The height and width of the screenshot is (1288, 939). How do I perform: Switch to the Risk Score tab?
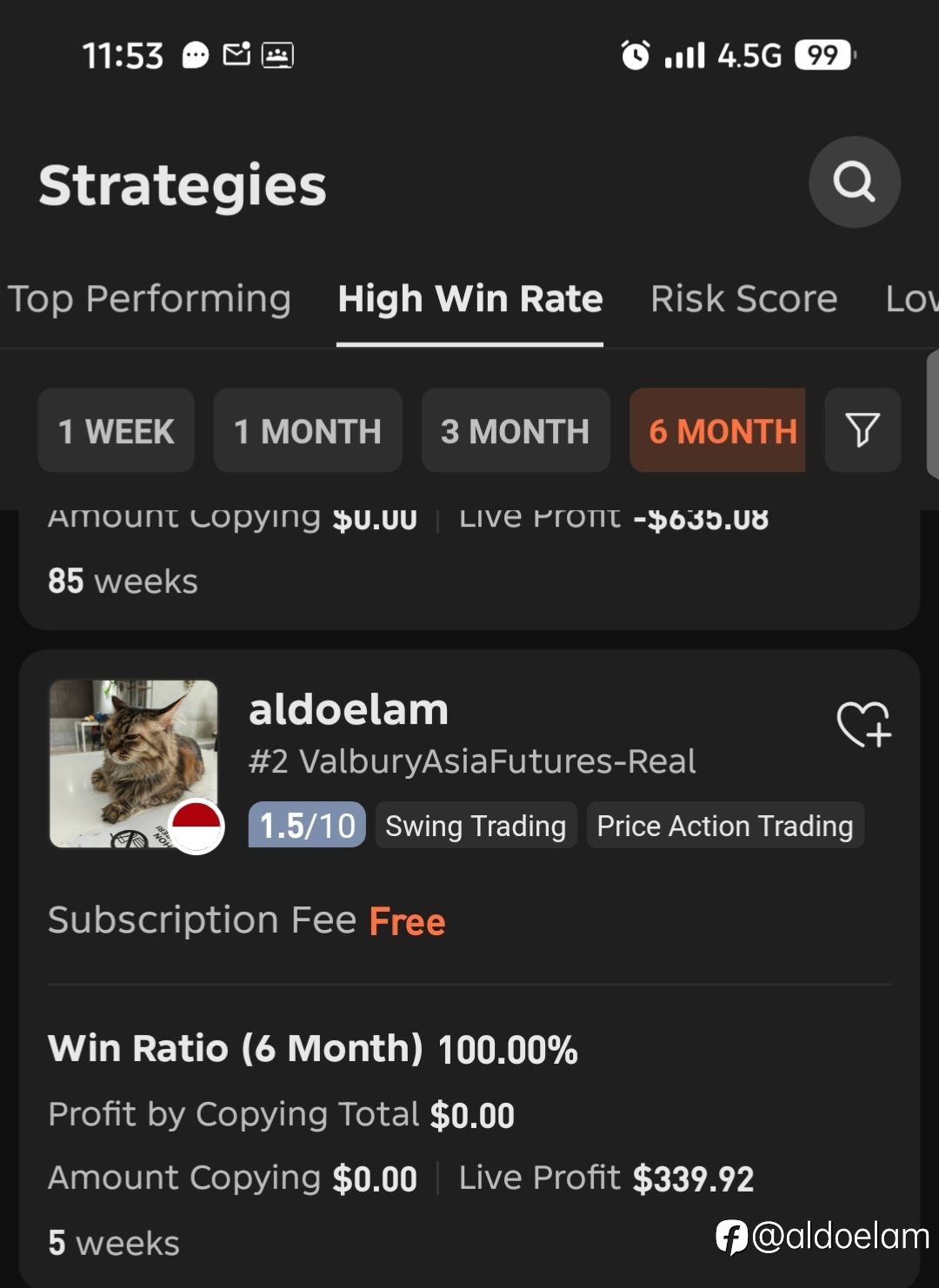coord(744,299)
